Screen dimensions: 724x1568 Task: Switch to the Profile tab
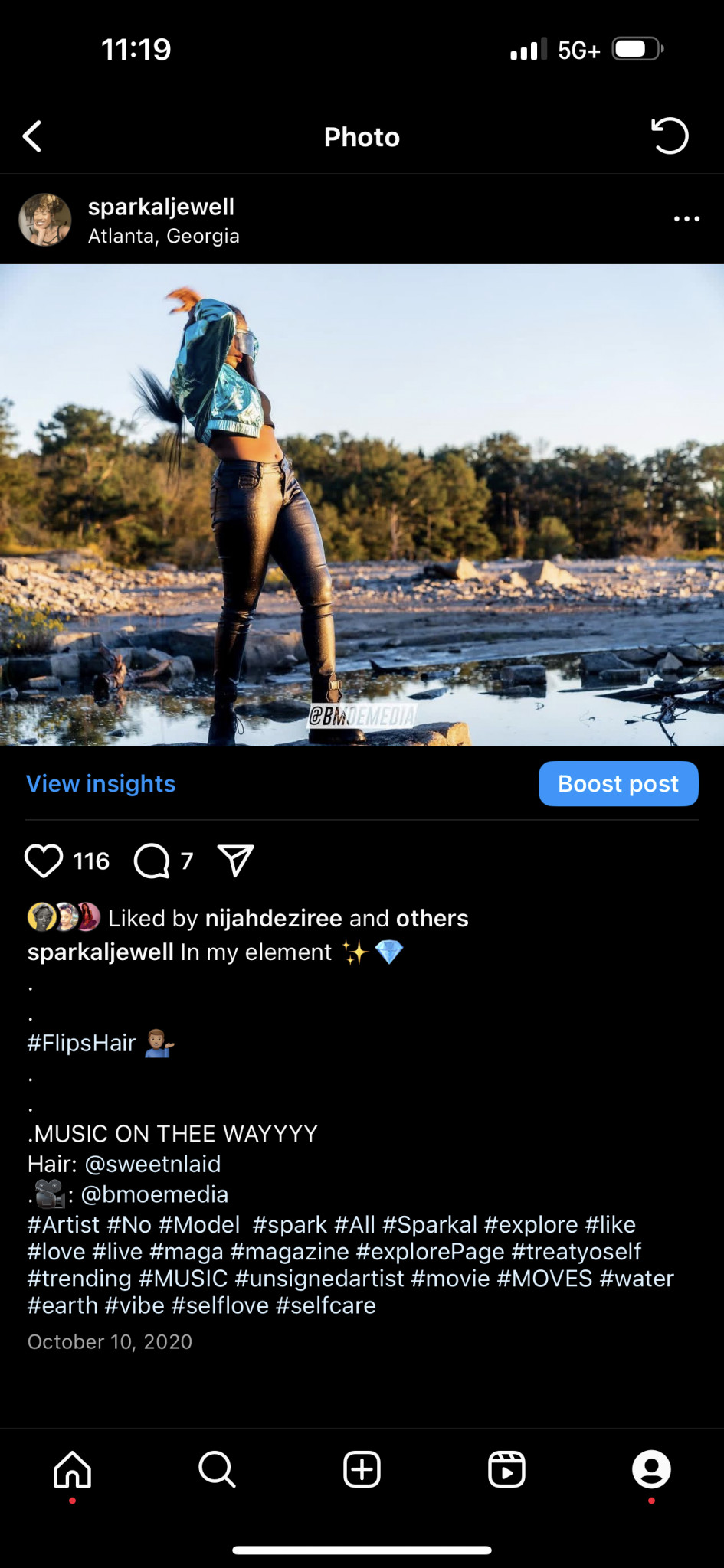[x=651, y=1469]
